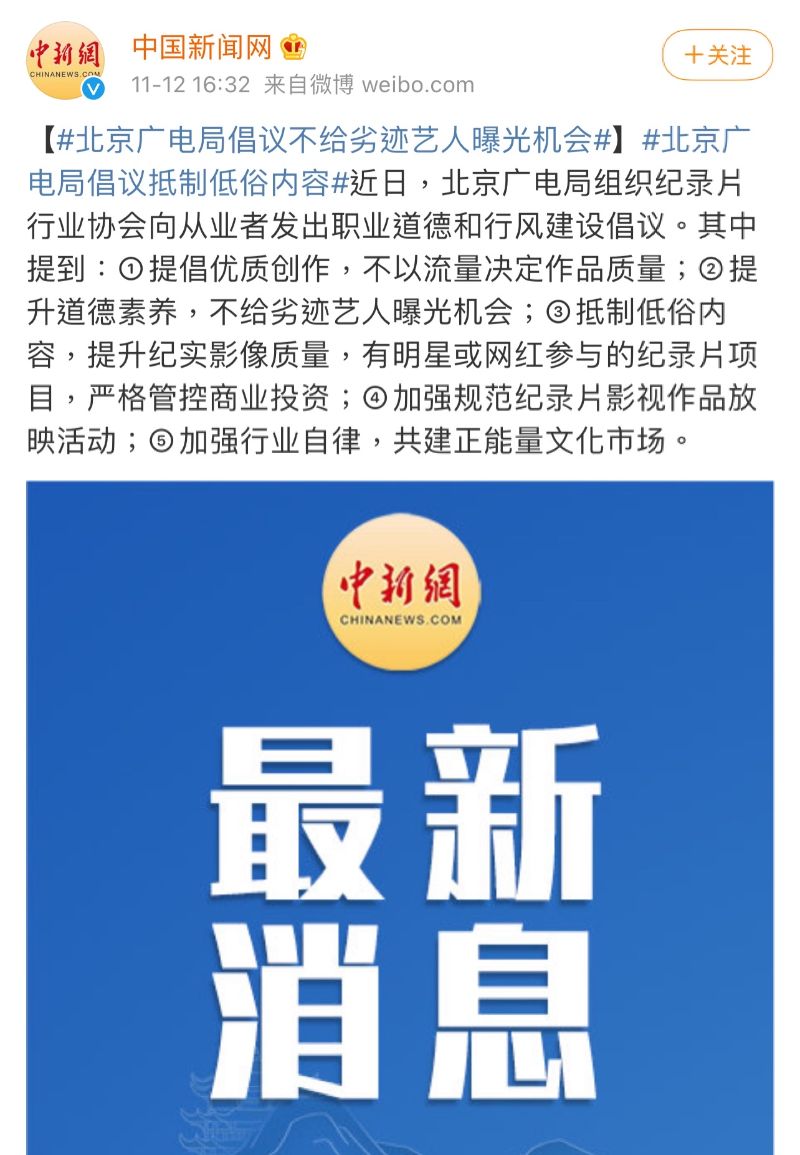This screenshot has height=1155, width=800.
Task: Open 中国新闻网 profile avatar
Action: point(65,60)
